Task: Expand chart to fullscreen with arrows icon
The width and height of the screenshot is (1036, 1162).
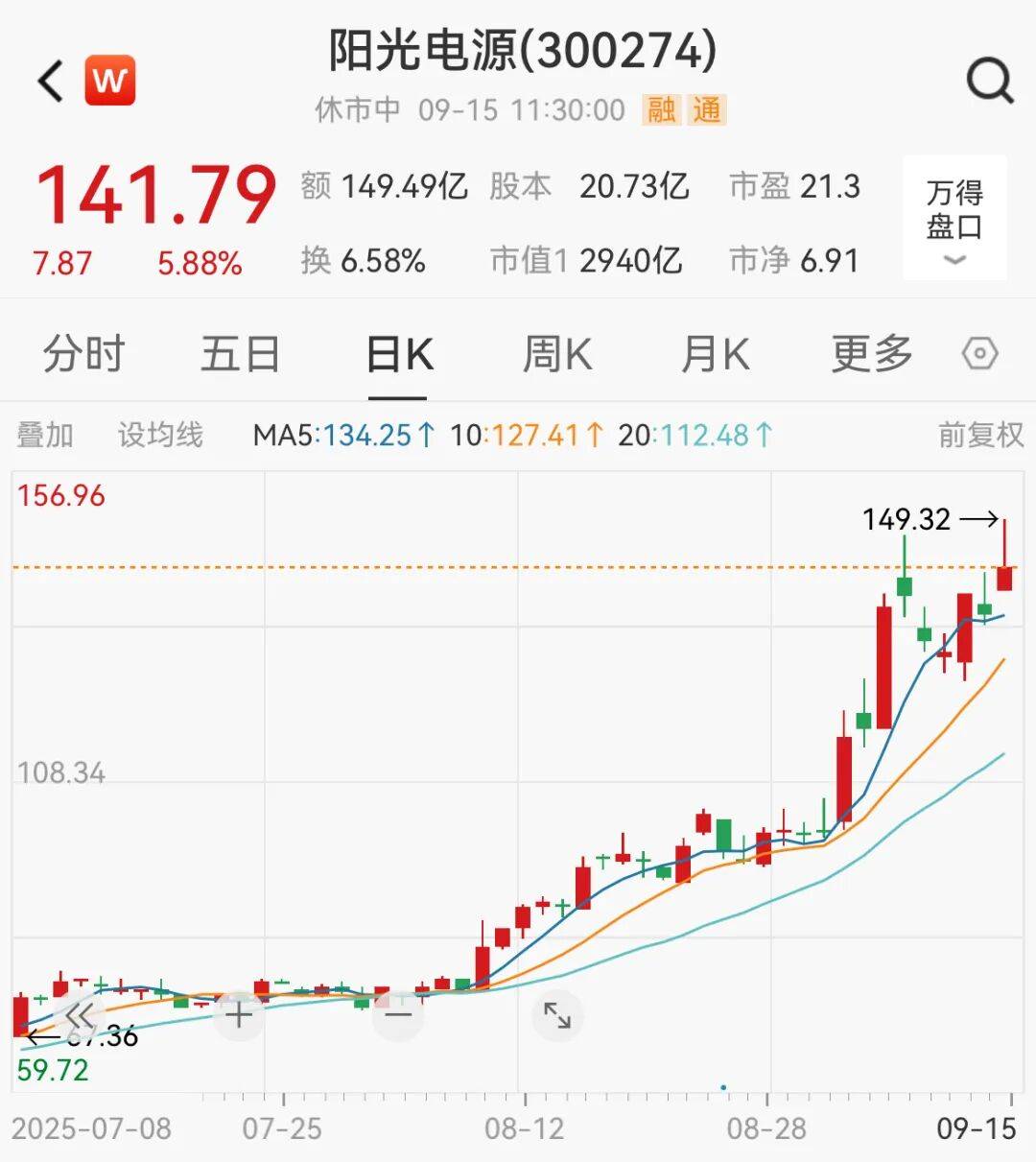Action: [556, 1014]
